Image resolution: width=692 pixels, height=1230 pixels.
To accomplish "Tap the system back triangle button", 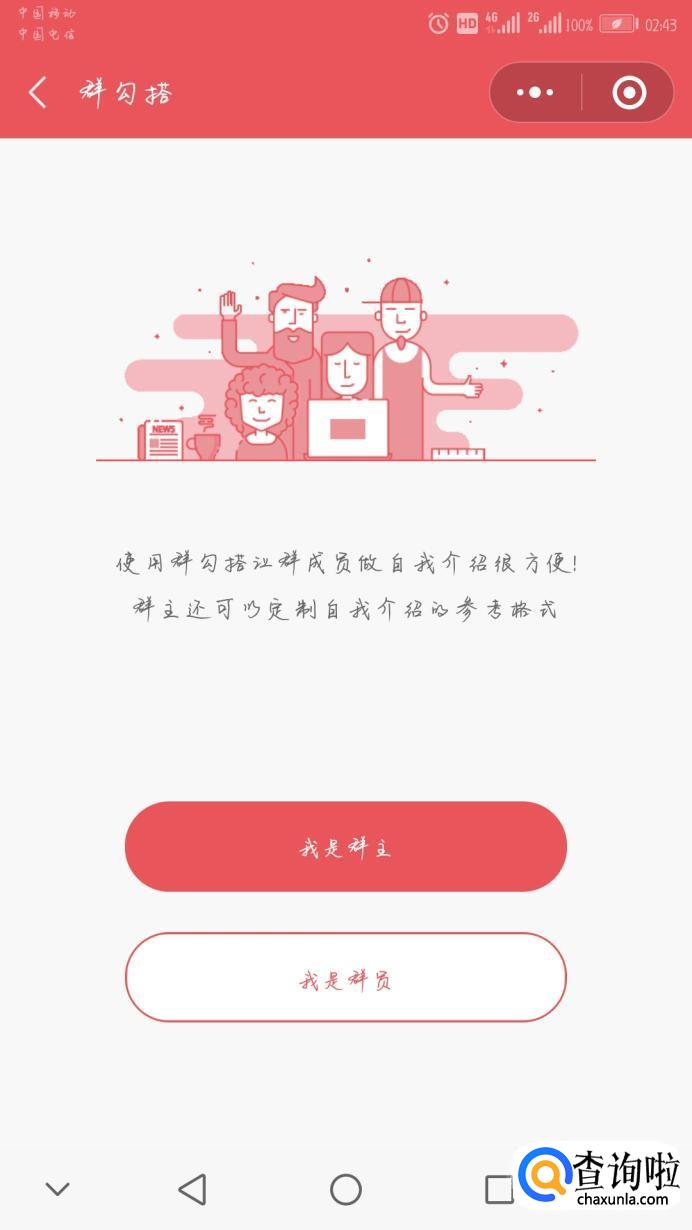I will (191, 1189).
